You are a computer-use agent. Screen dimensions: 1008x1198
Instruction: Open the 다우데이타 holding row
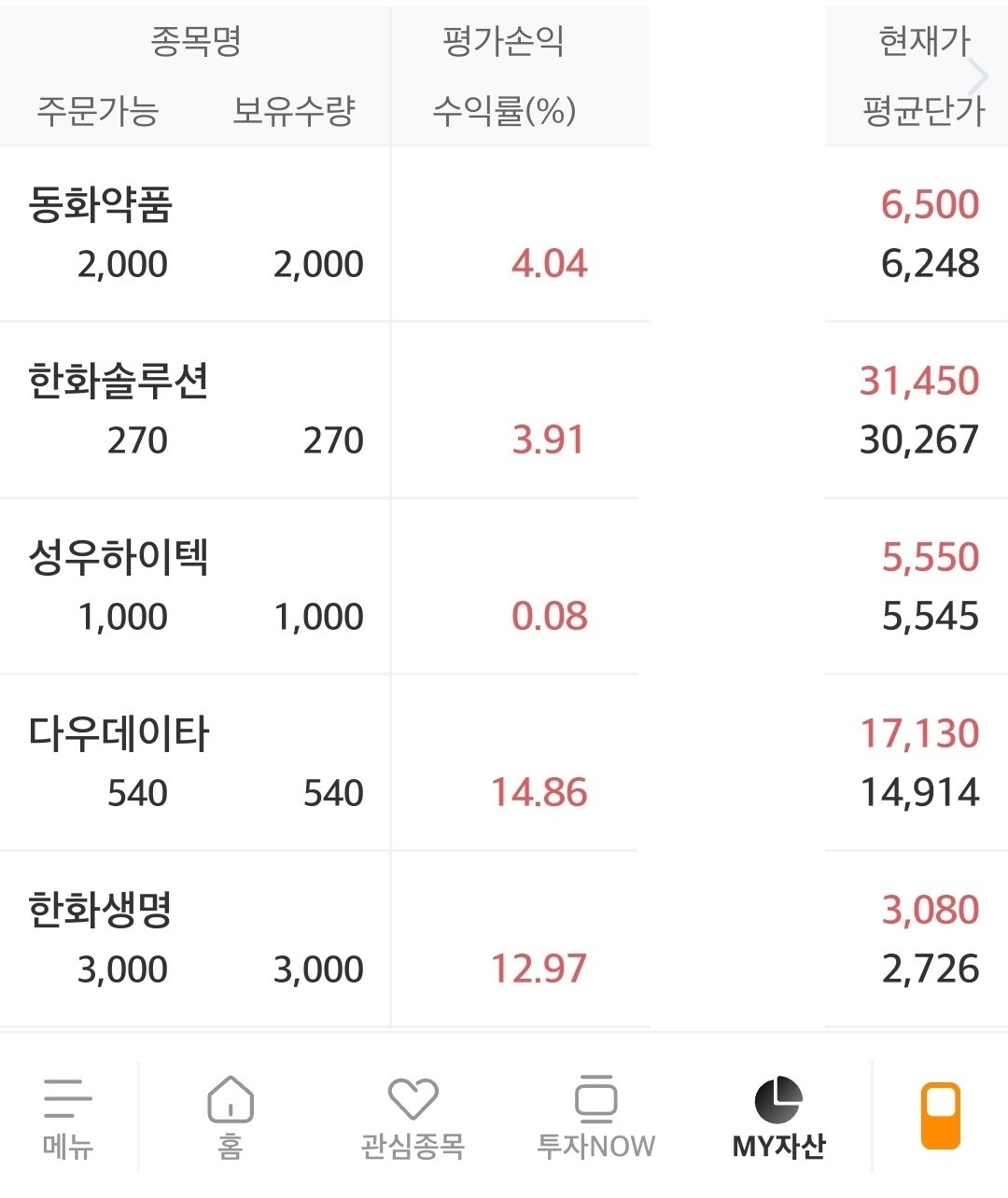click(119, 734)
